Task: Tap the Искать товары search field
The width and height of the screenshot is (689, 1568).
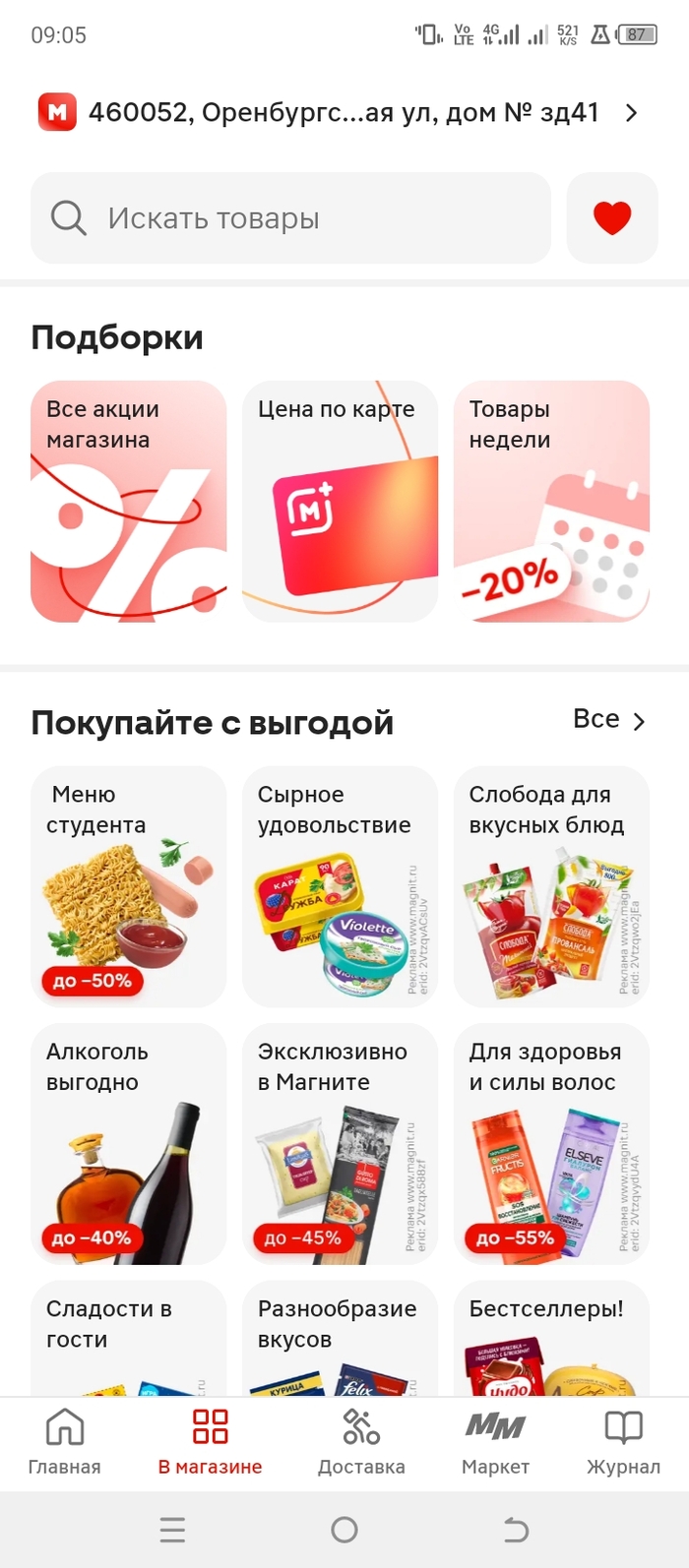Action: [x=290, y=218]
